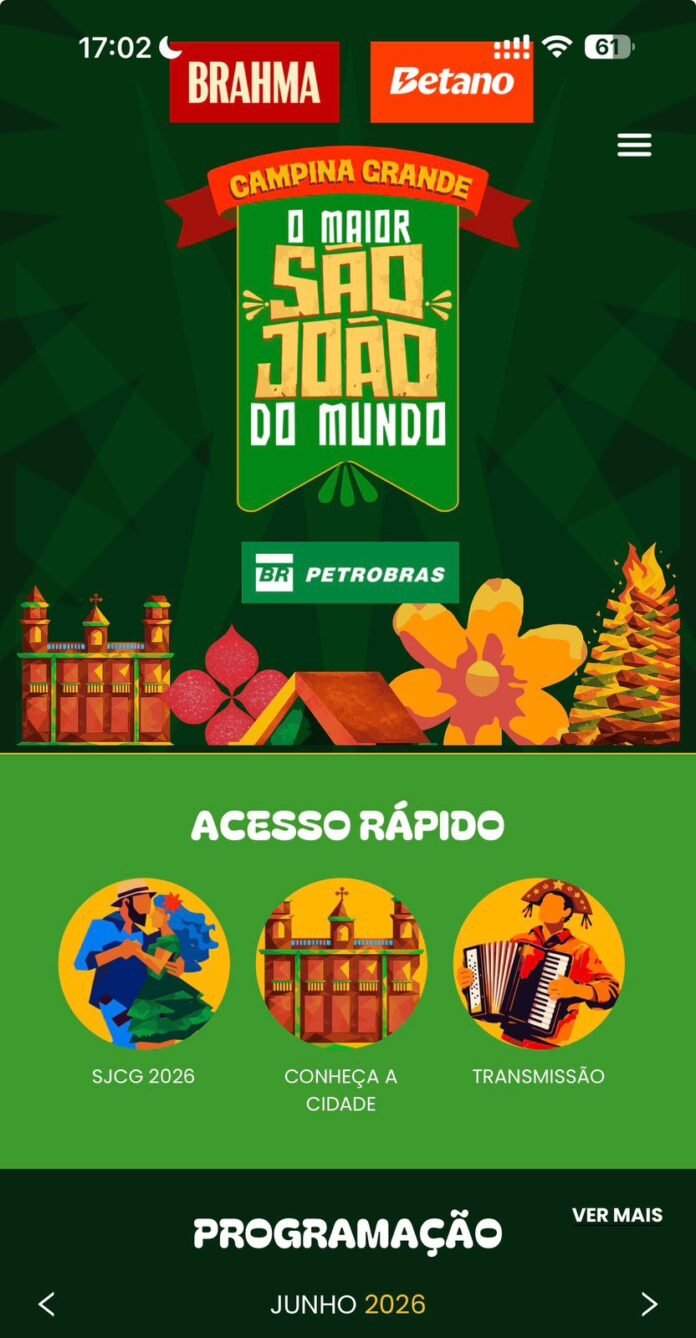The width and height of the screenshot is (696, 1338).
Task: Go to the previous month arrow
Action: click(x=46, y=1304)
